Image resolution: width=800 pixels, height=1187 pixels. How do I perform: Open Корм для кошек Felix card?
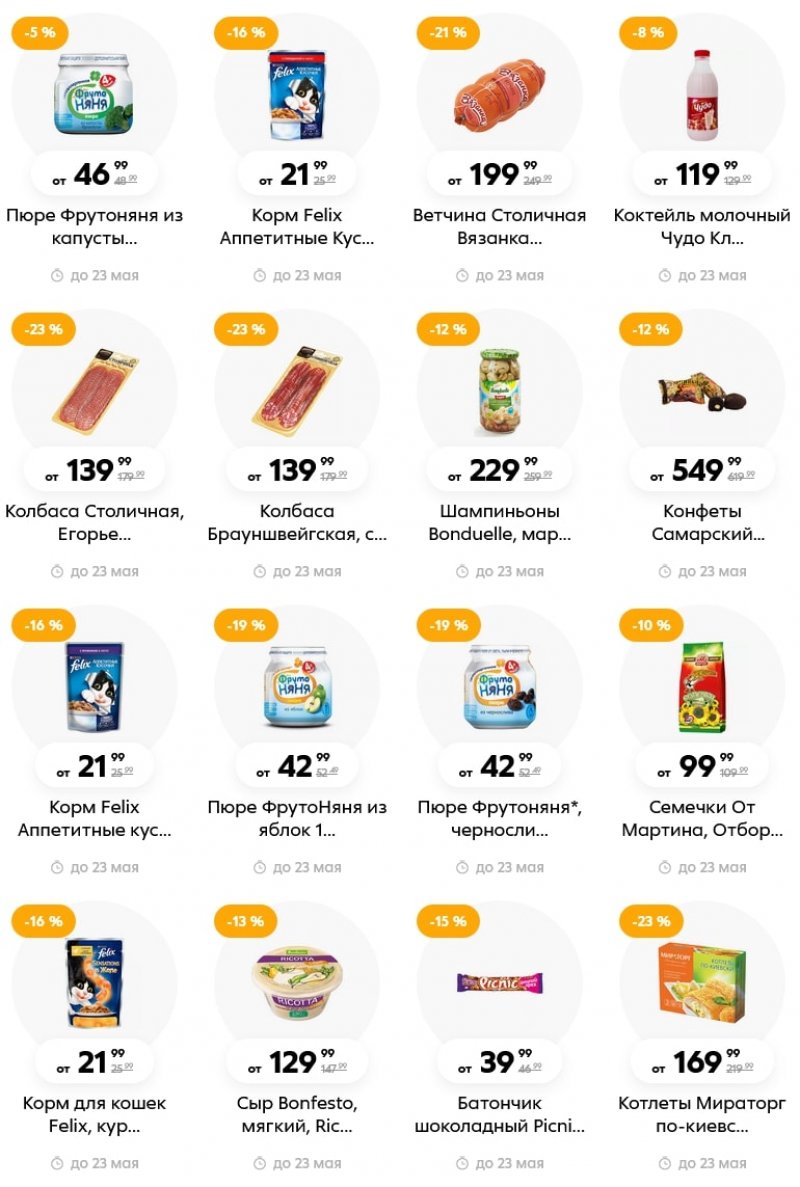[94, 1114]
